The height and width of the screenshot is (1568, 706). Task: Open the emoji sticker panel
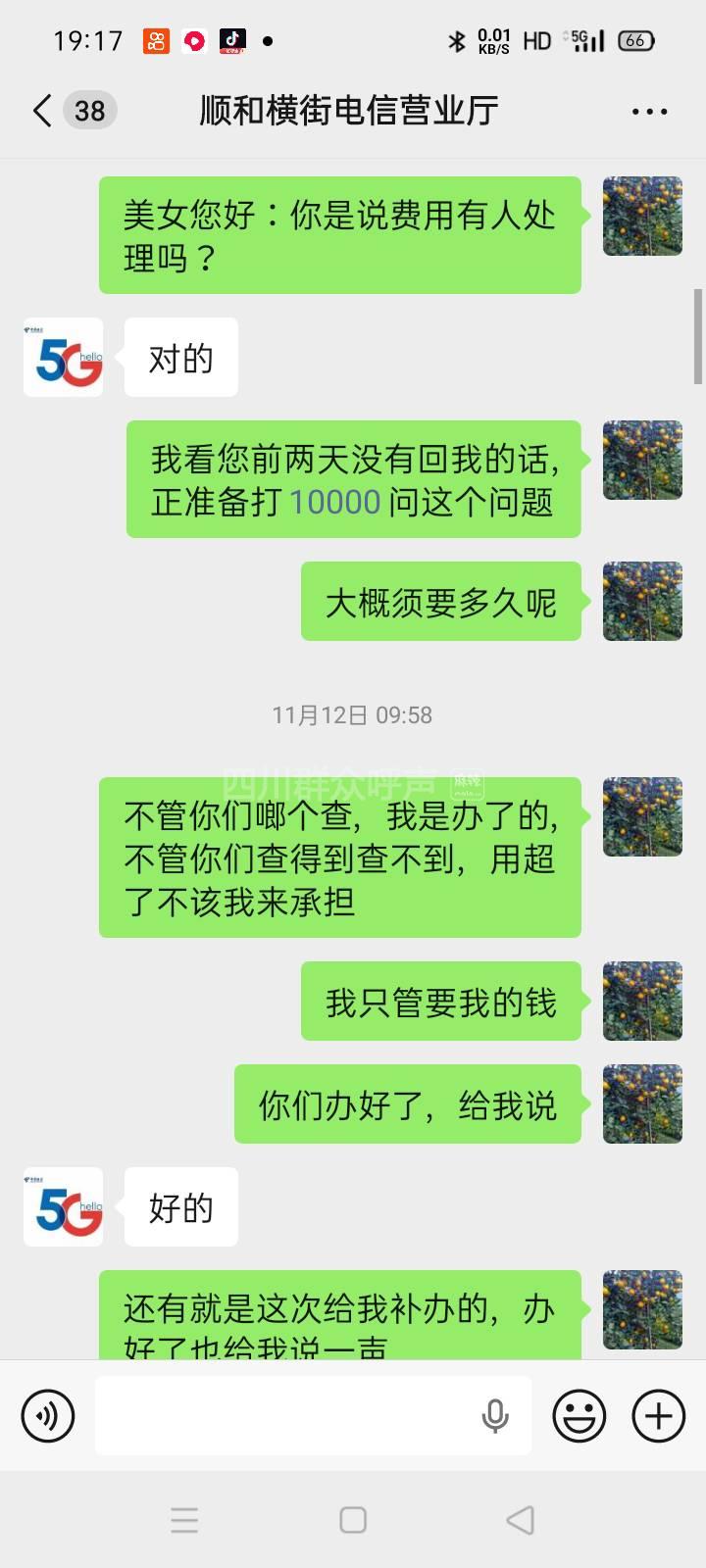click(579, 1416)
